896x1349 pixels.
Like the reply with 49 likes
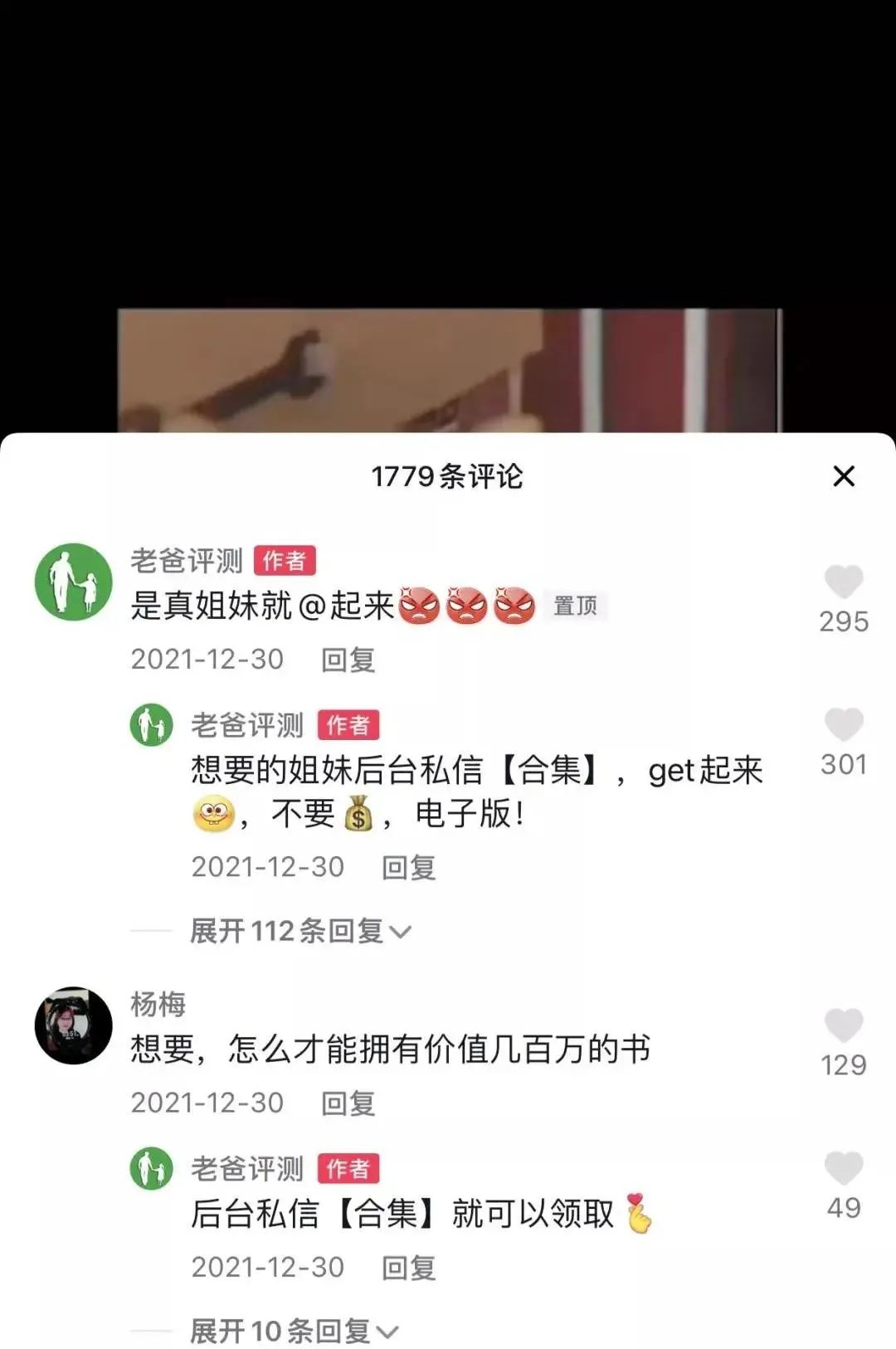[843, 1169]
